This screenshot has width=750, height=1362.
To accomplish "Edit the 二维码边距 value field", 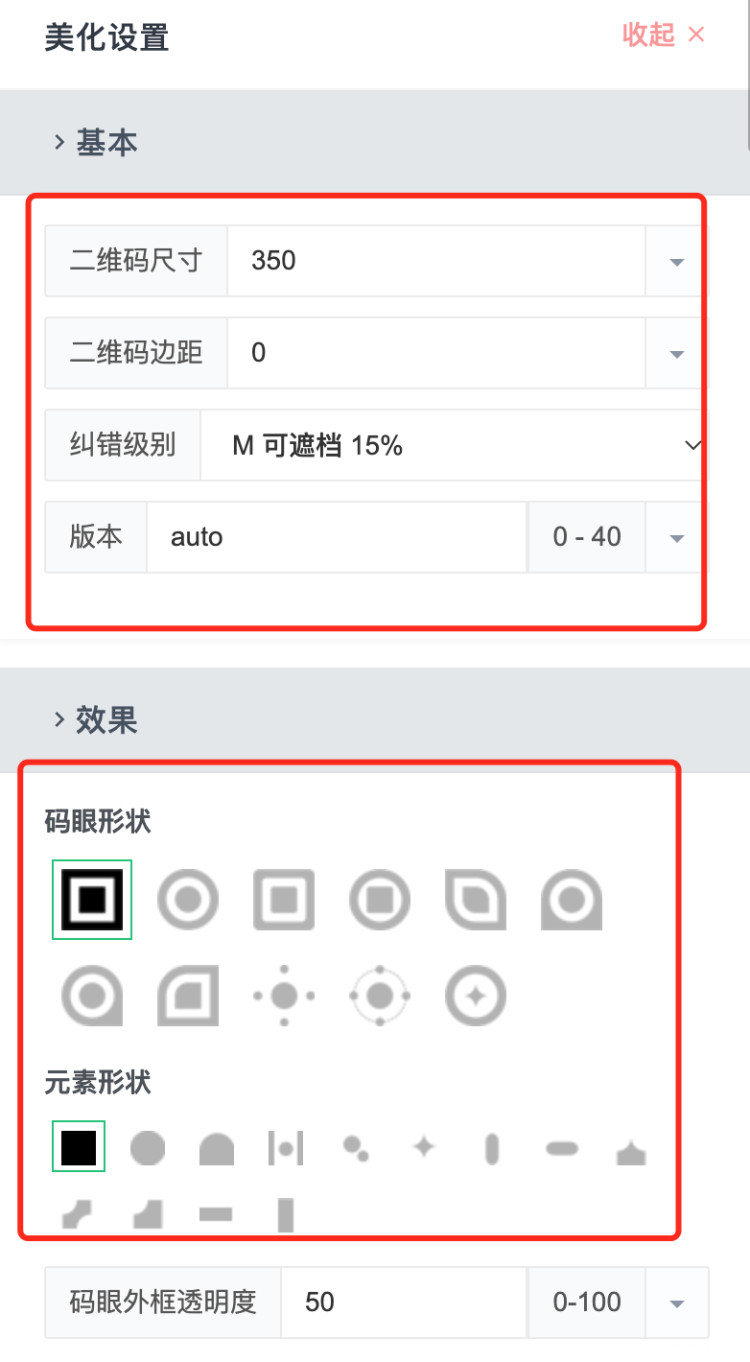I will (x=435, y=353).
